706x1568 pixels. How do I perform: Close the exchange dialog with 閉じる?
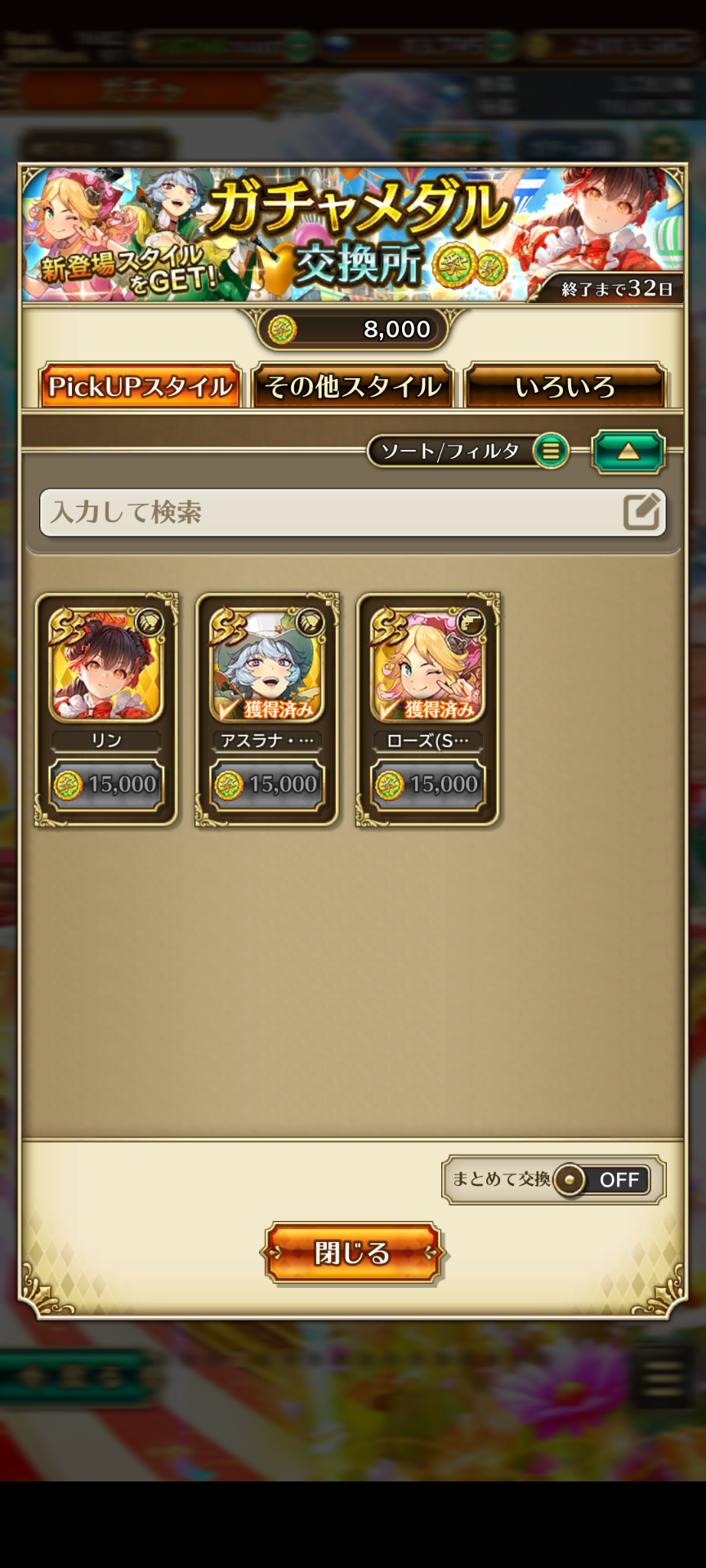[353, 1252]
